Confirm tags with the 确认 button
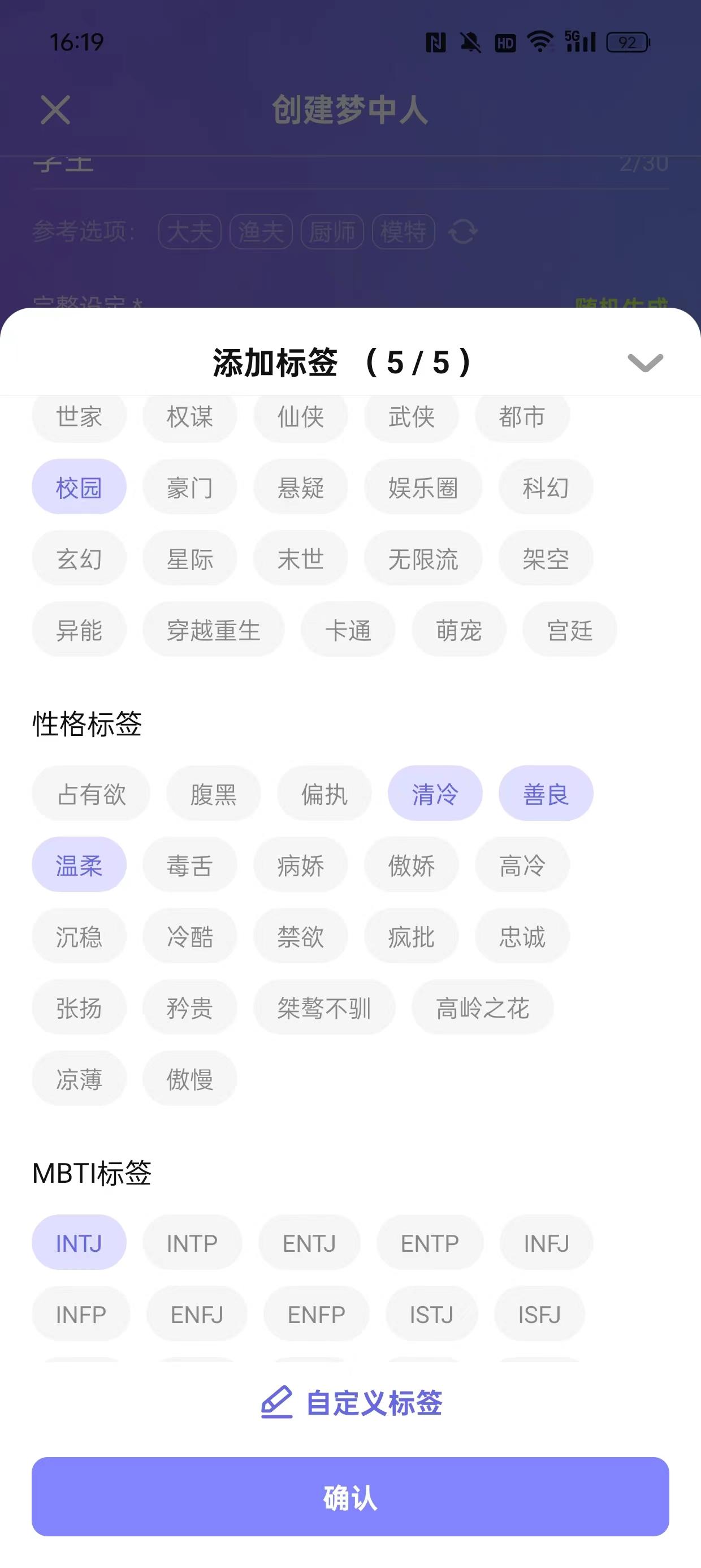This screenshot has width=701, height=1568. (350, 1496)
